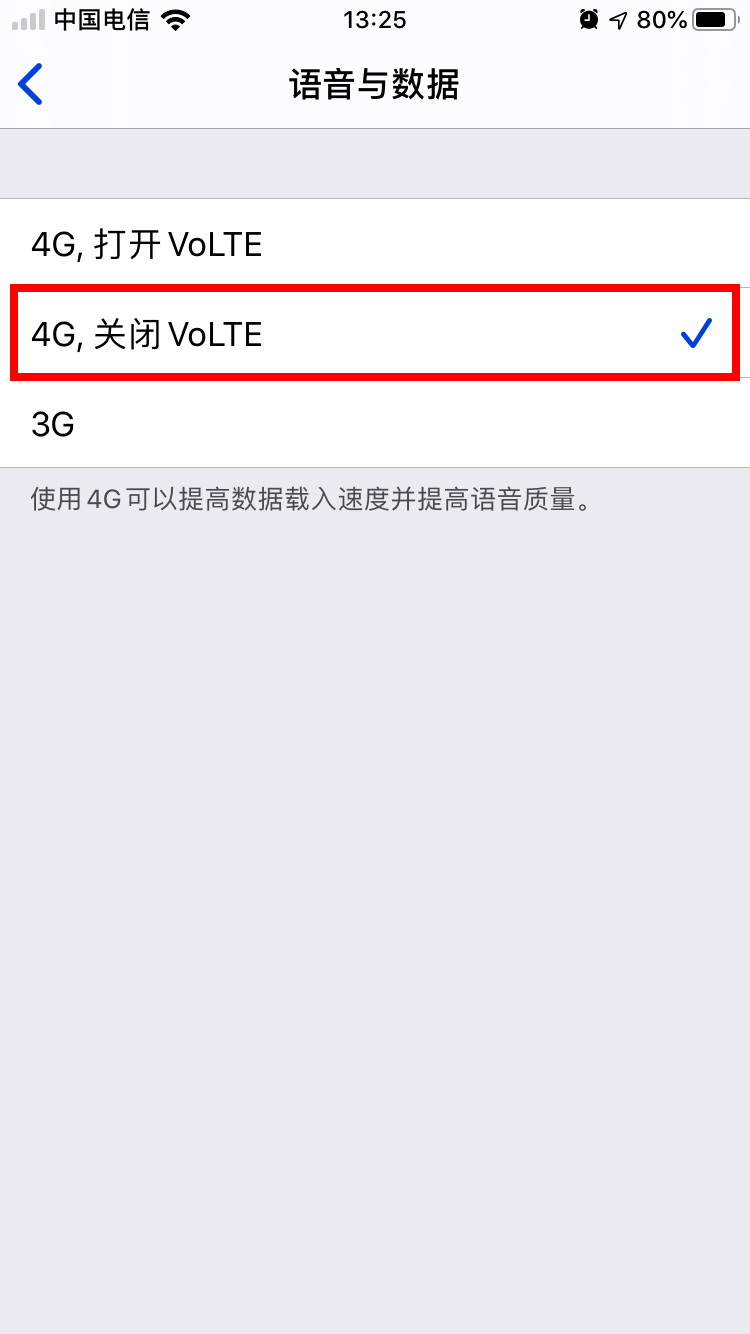Viewport: 750px width, 1334px height.
Task: Go back using the top-left arrow
Action: (x=31, y=84)
